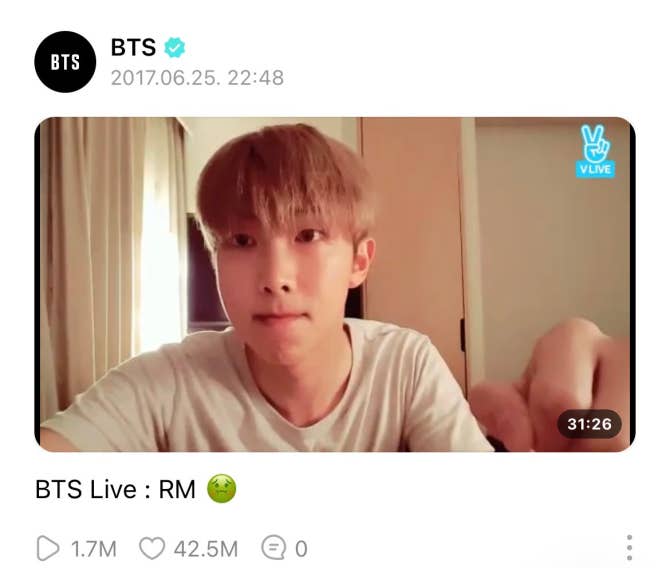Open the three-dot overflow menu

629,548
